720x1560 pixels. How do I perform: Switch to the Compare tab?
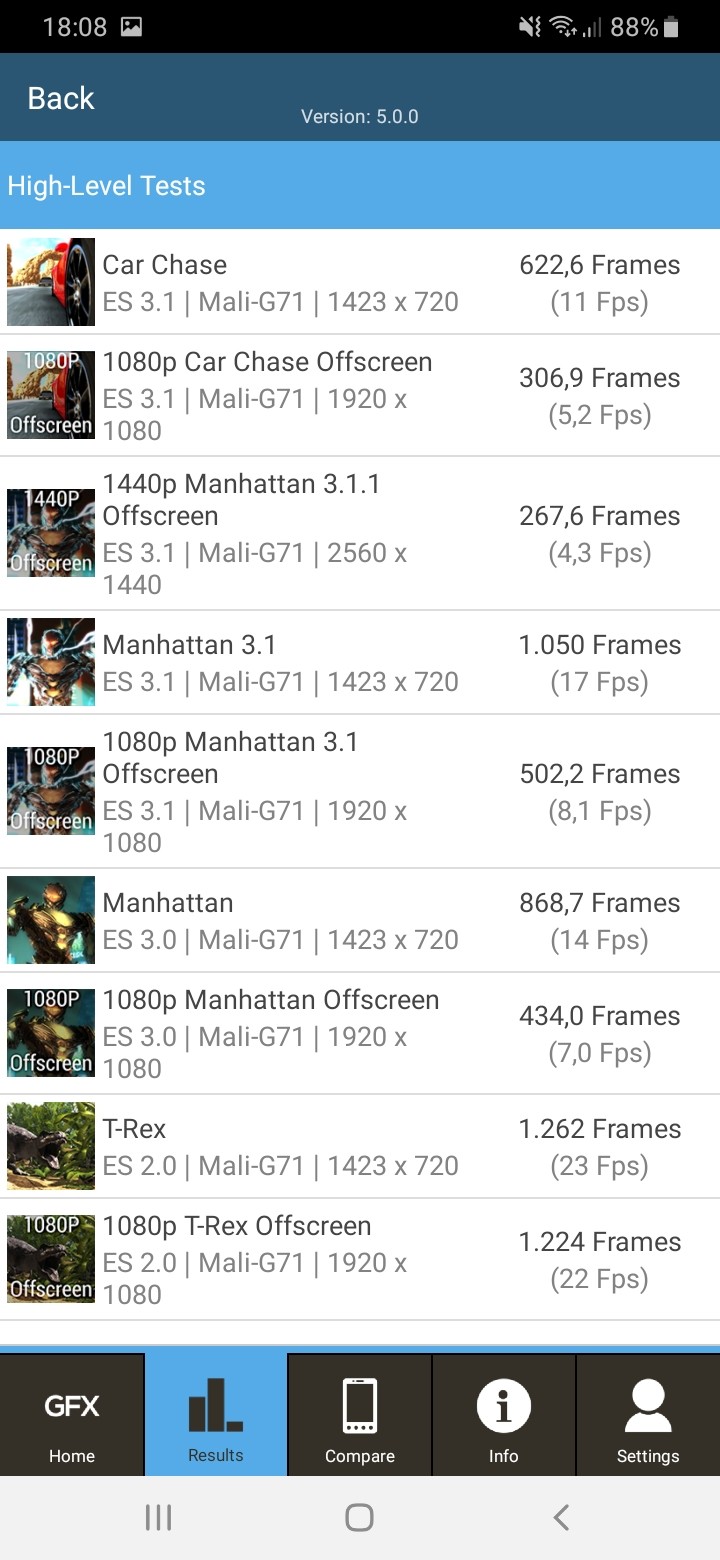click(x=360, y=1415)
